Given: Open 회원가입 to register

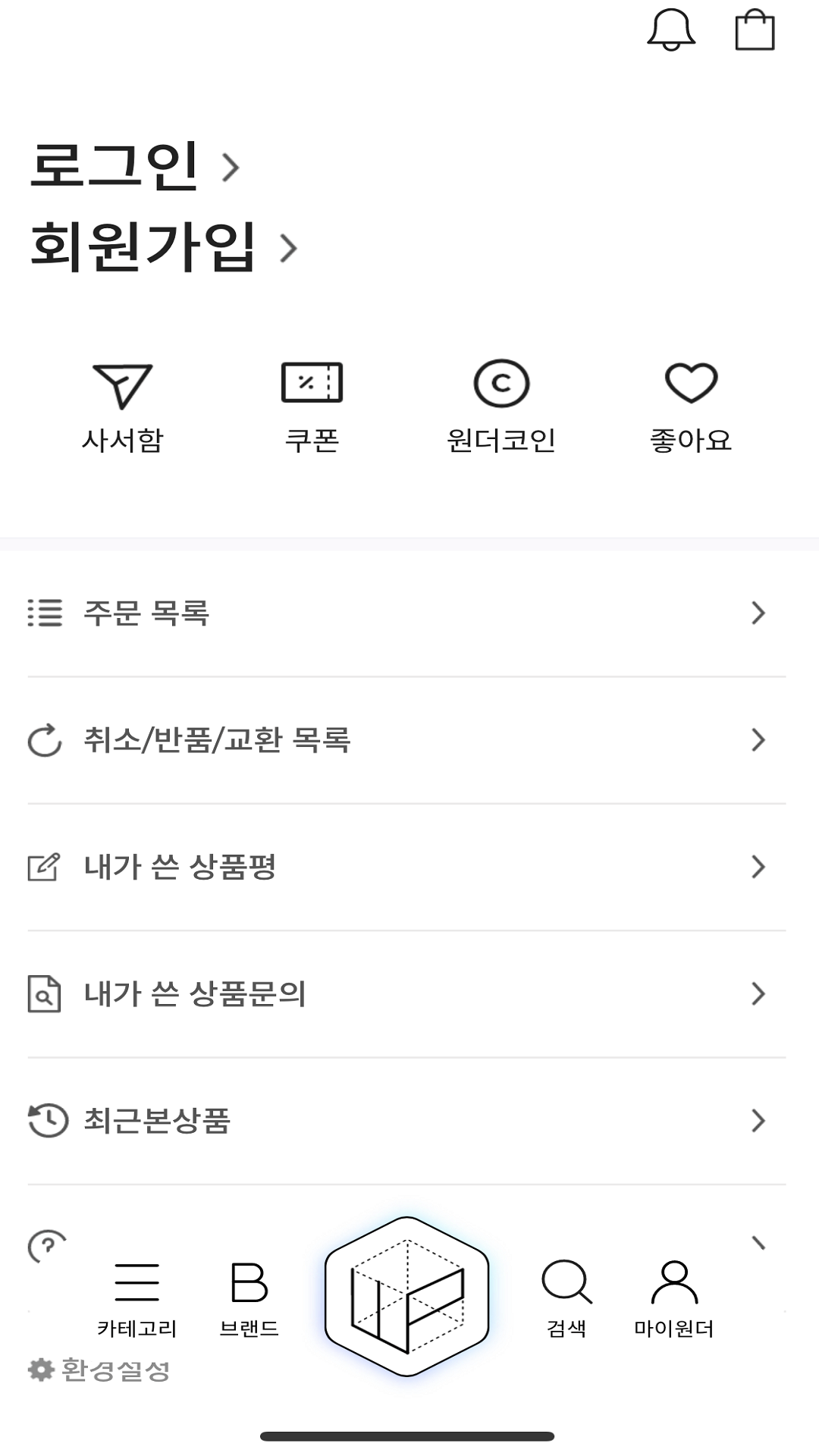Looking at the screenshot, I should (163, 246).
